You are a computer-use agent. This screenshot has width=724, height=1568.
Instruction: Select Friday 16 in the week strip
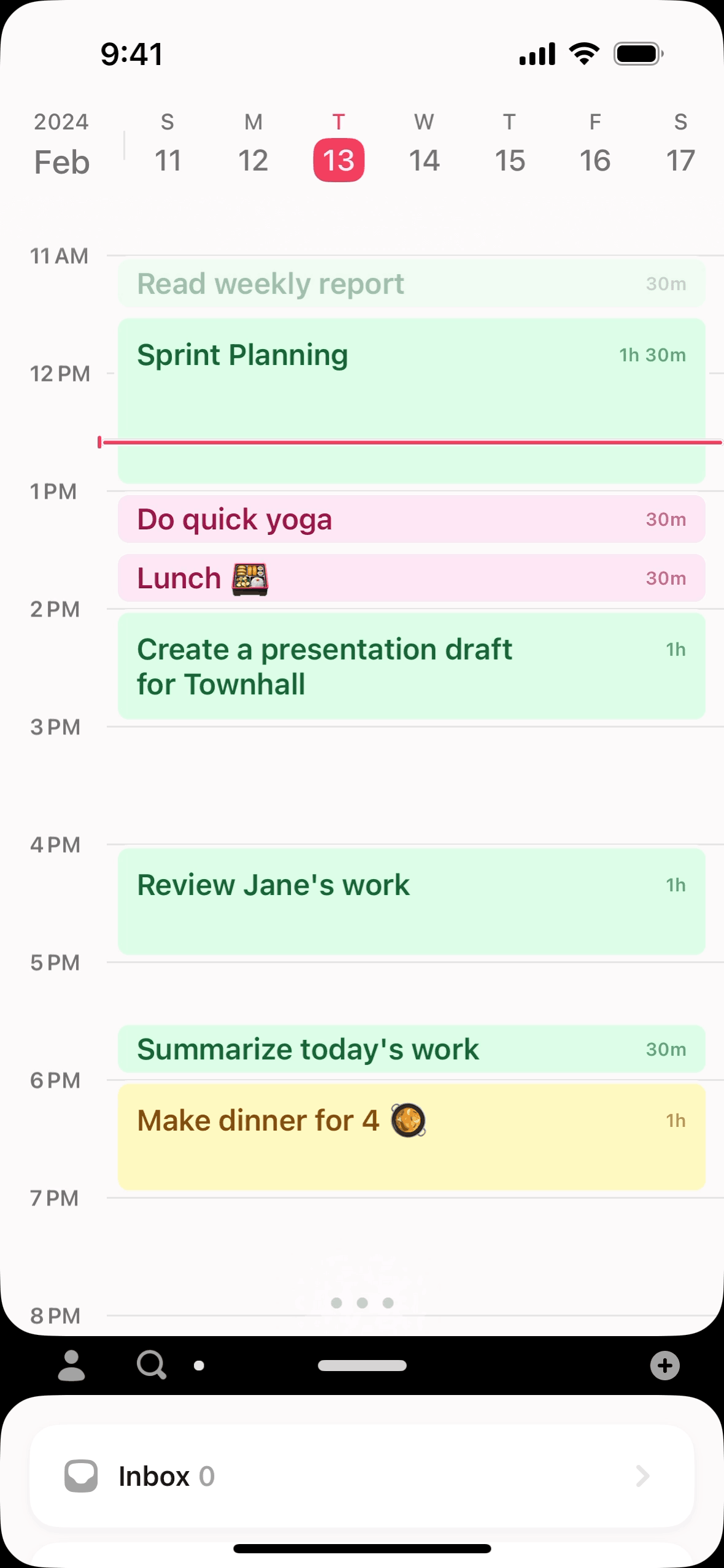coord(595,147)
